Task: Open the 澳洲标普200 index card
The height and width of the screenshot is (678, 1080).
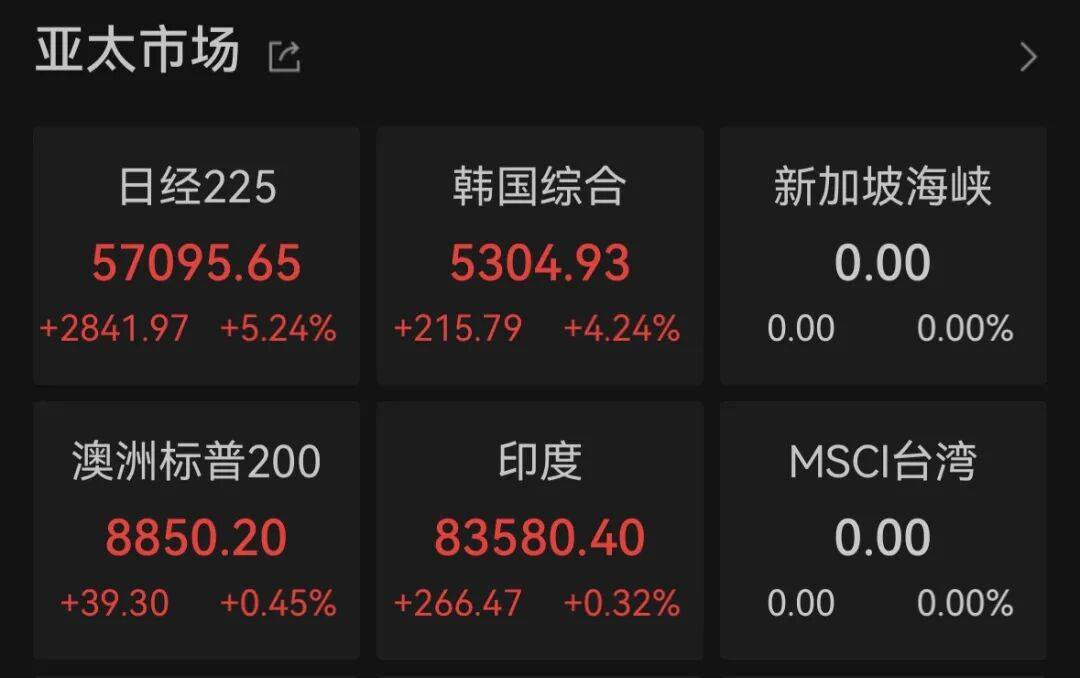Action: [196, 530]
